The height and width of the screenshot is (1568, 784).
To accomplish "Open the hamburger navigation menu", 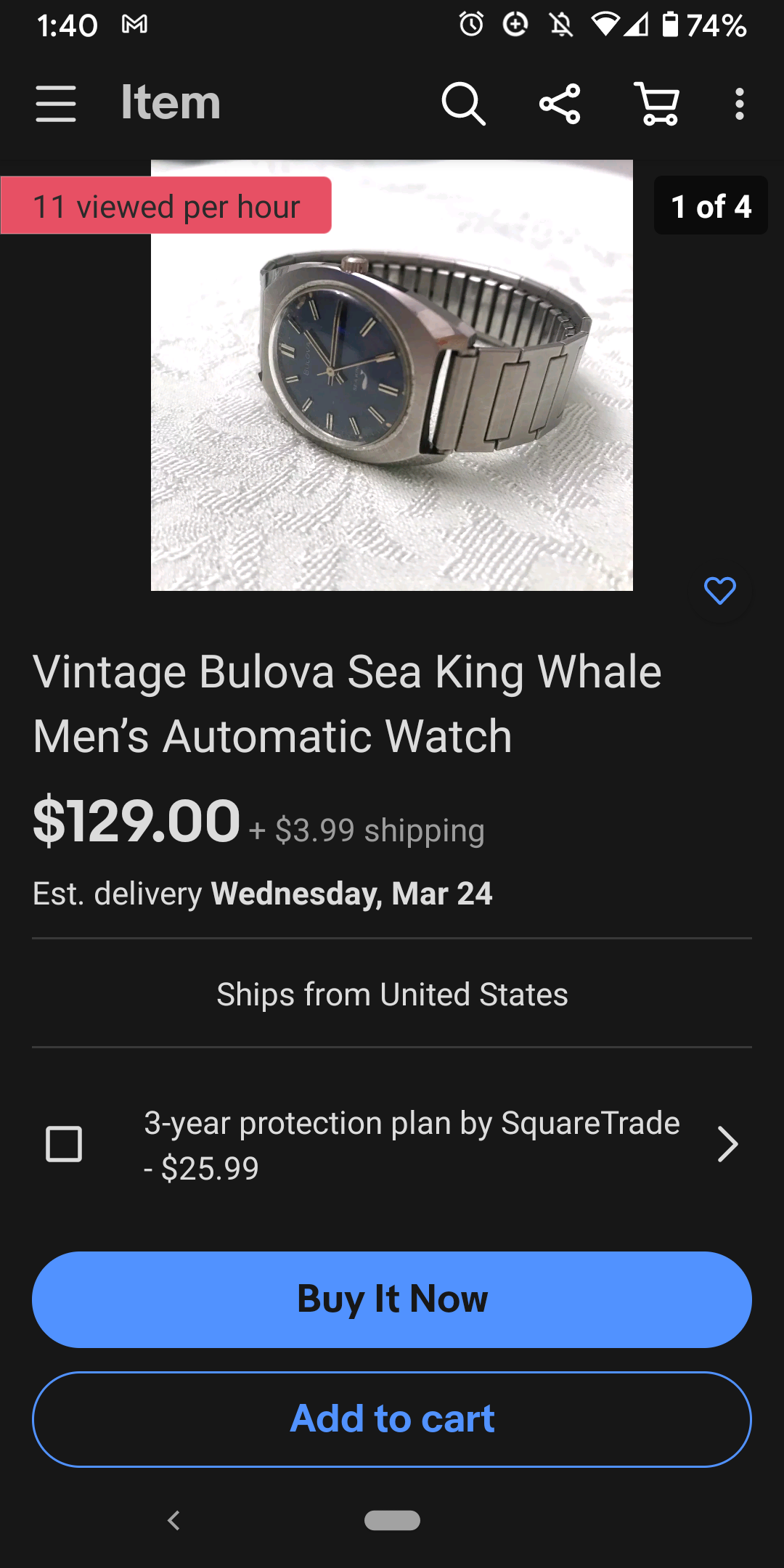I will coord(56,104).
